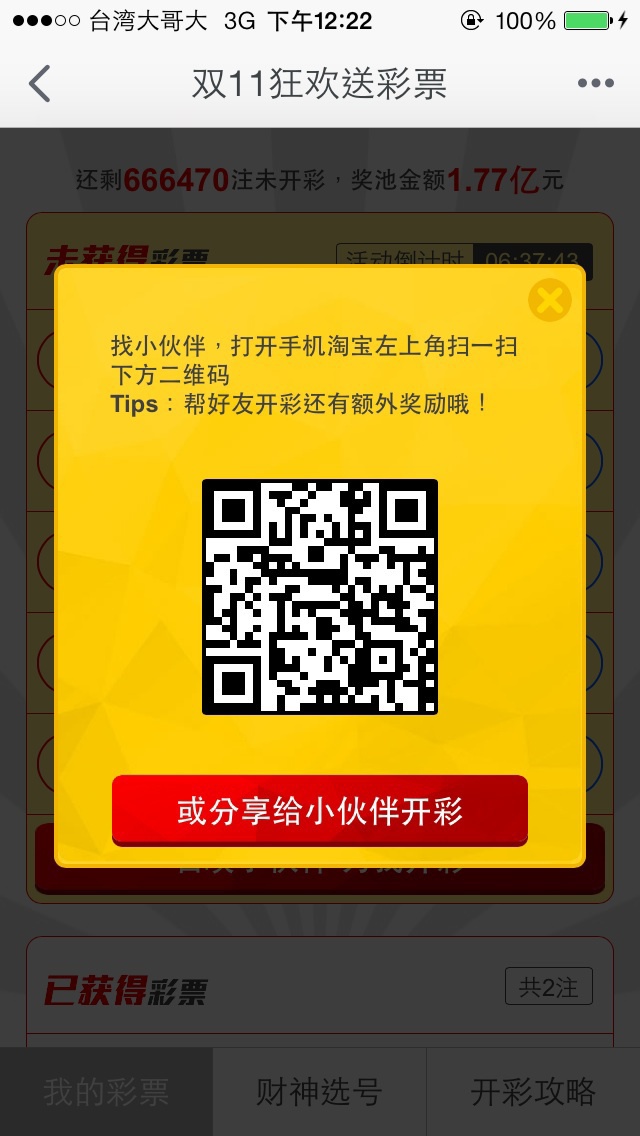The image size is (640, 1136).
Task: Open the three-dot overflow menu
Action: pyautogui.click(x=595, y=84)
